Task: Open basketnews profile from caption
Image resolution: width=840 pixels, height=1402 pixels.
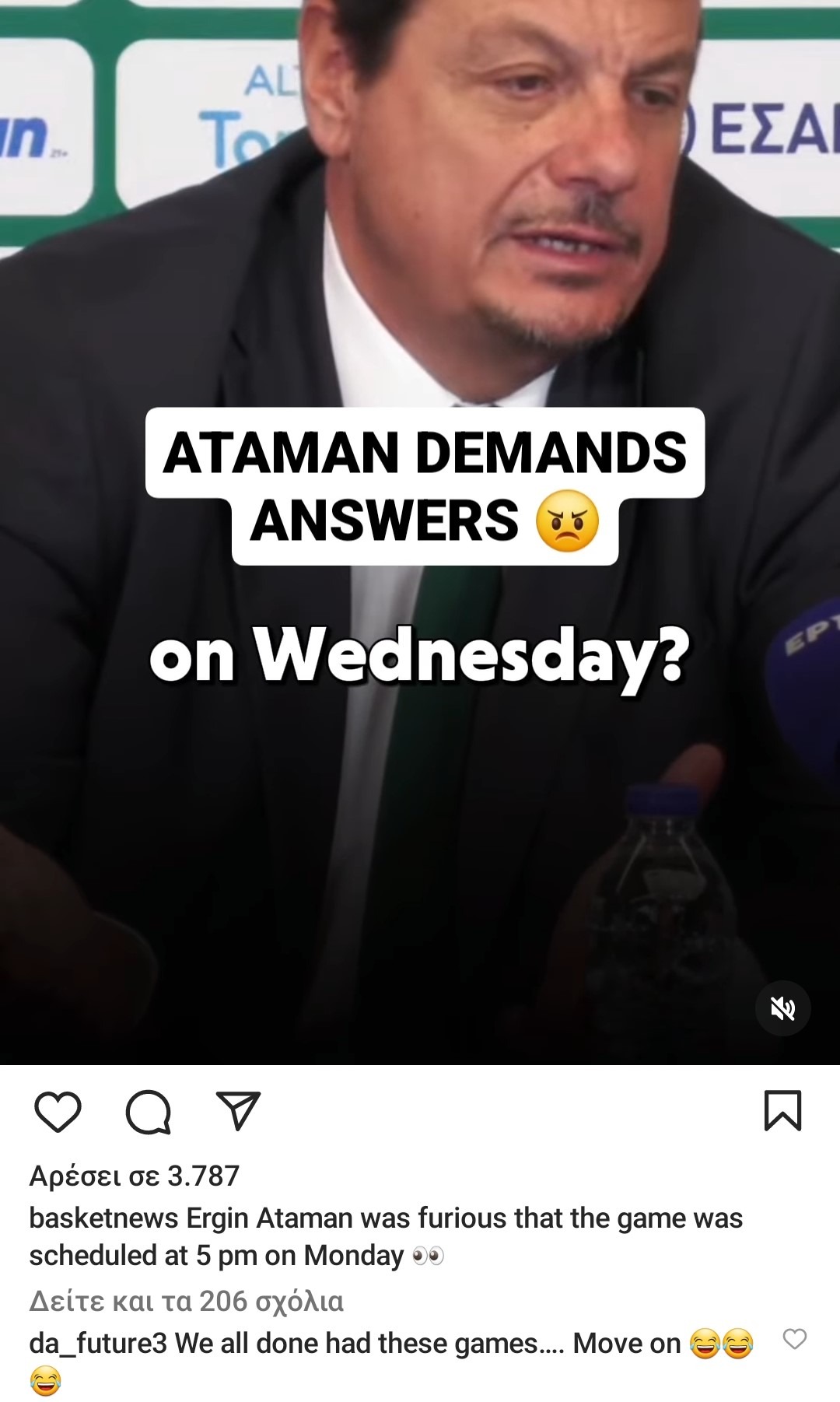Action: pyautogui.click(x=103, y=1218)
